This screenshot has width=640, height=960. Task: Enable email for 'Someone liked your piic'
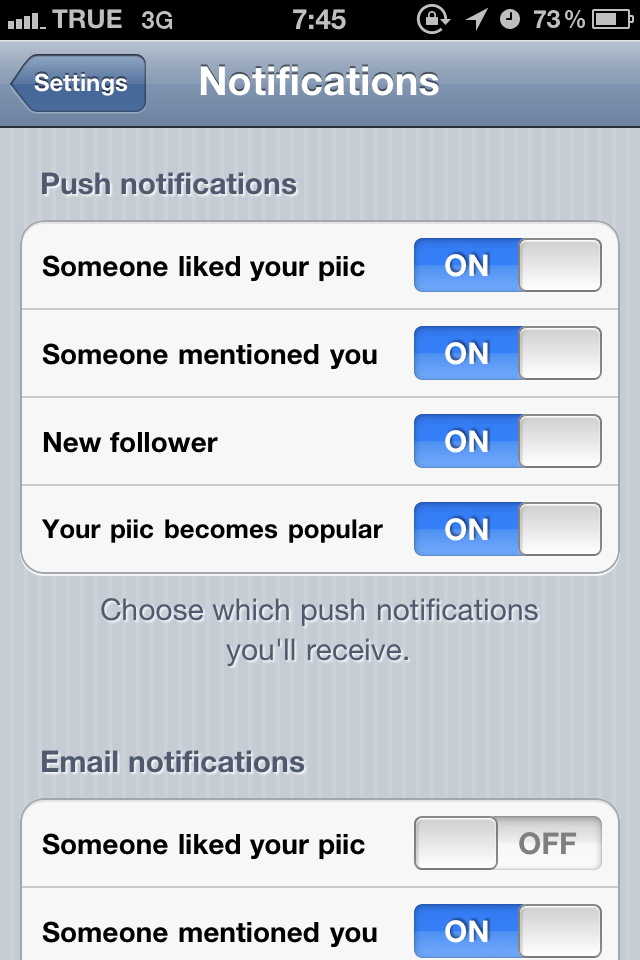[x=508, y=843]
